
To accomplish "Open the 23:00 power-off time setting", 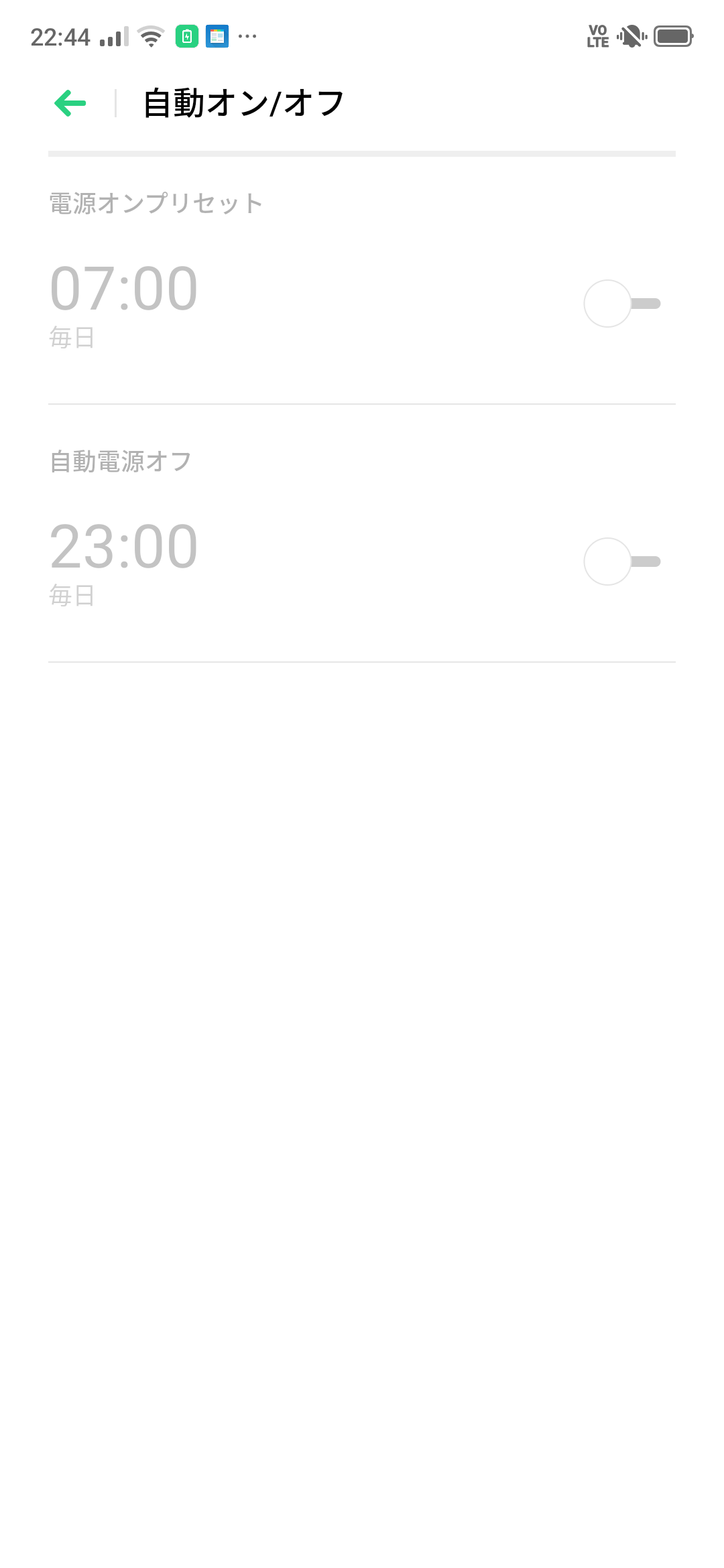I will (124, 547).
